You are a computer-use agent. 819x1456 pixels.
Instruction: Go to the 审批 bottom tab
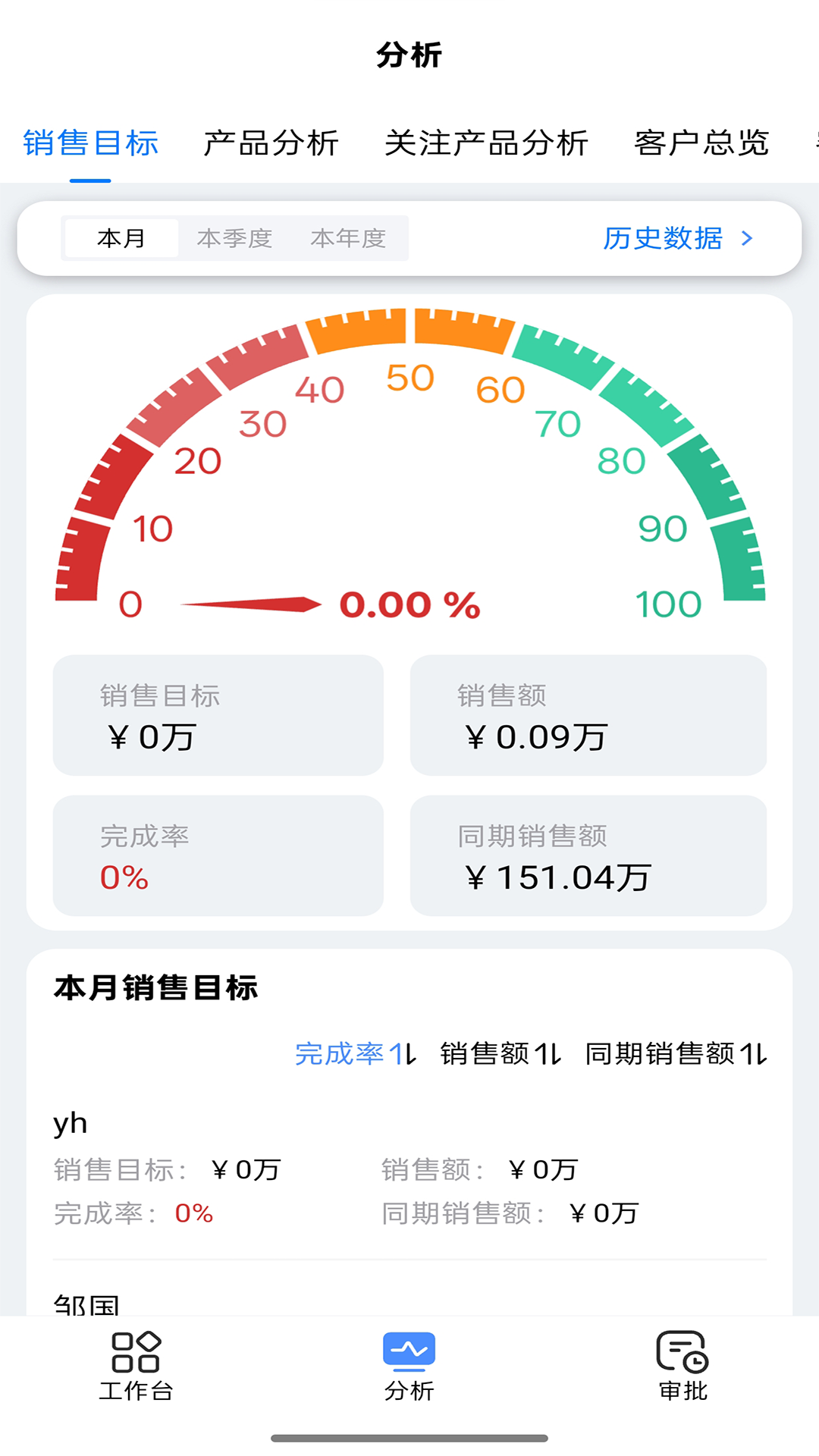pos(682,1367)
